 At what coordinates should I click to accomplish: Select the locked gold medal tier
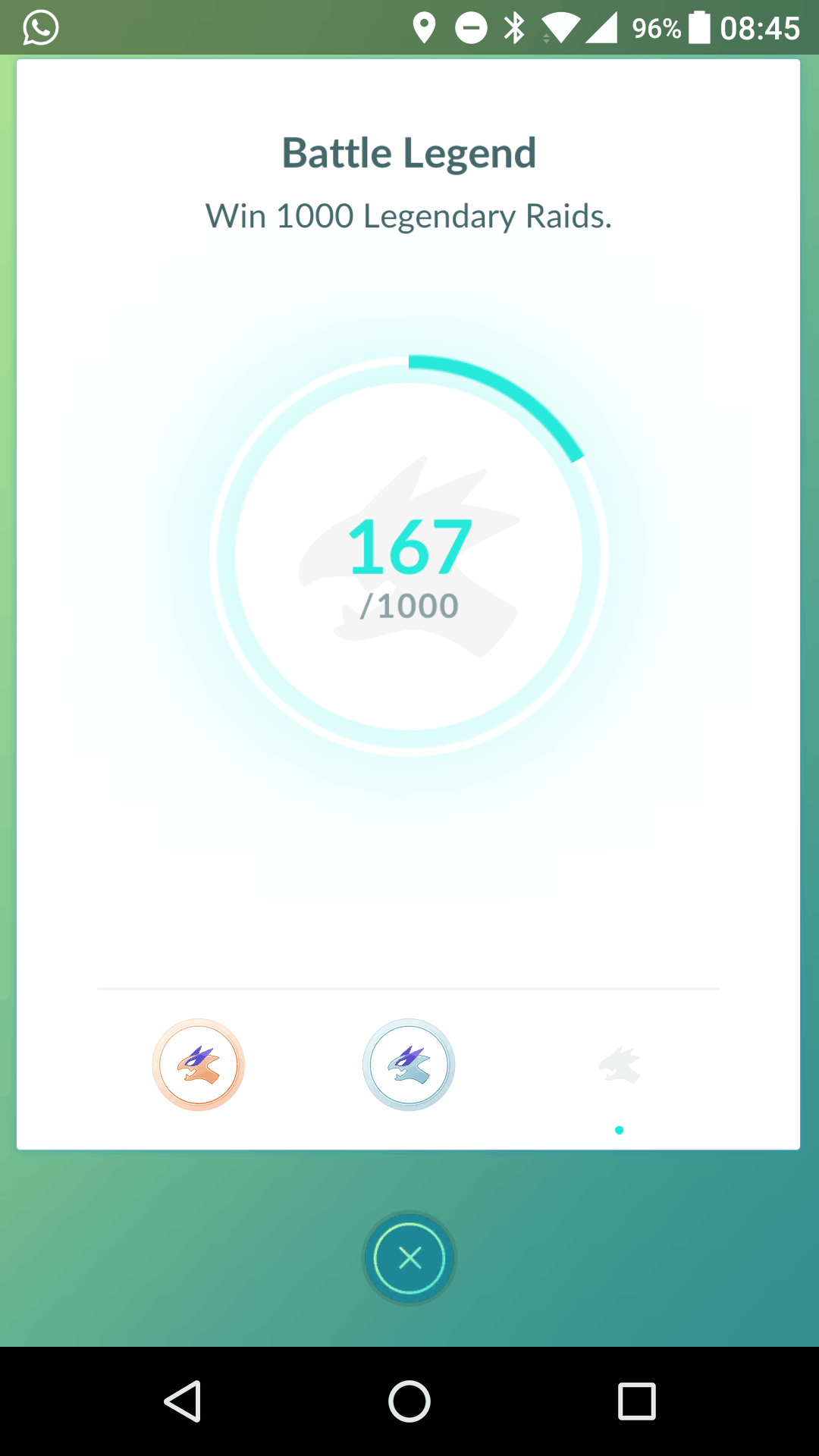pos(620,1065)
